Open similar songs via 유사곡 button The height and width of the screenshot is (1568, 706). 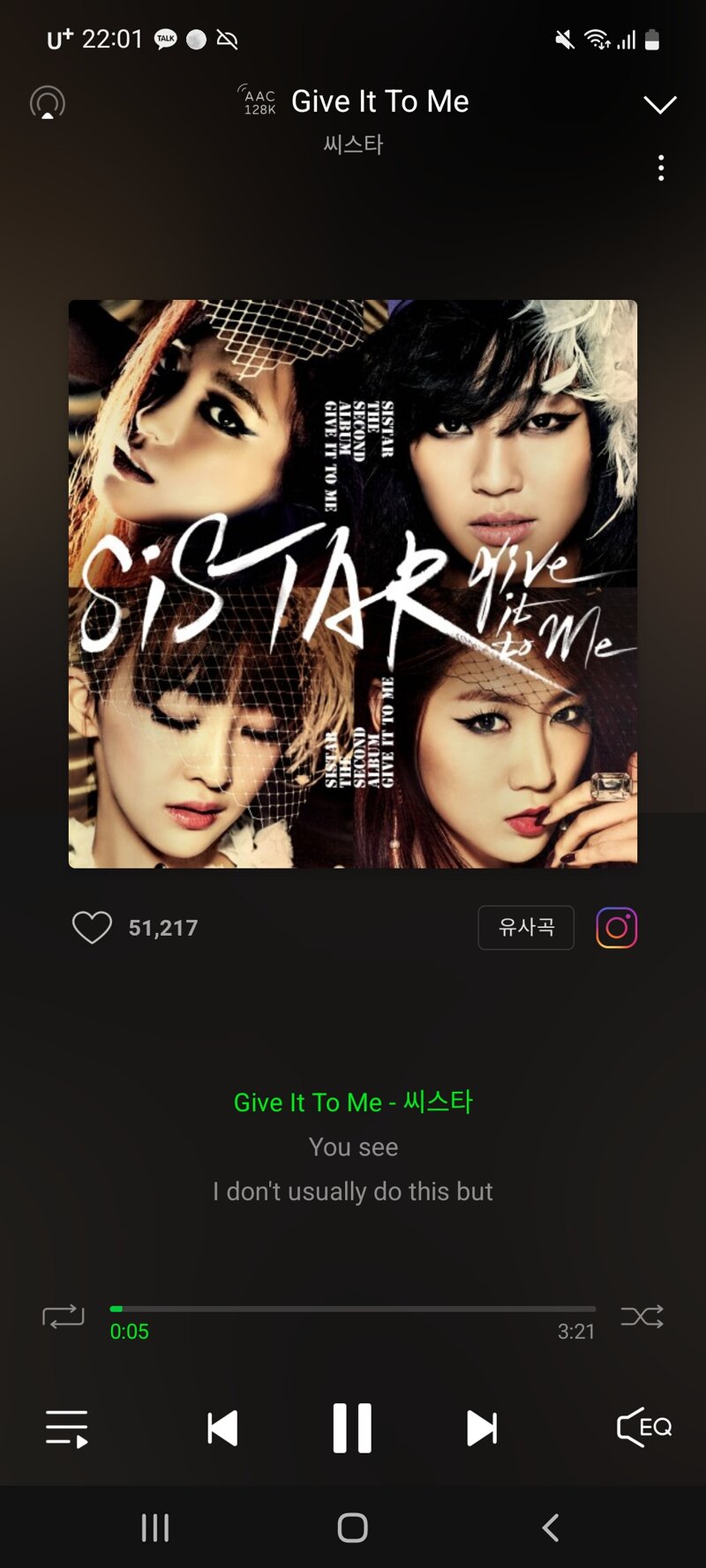[526, 928]
